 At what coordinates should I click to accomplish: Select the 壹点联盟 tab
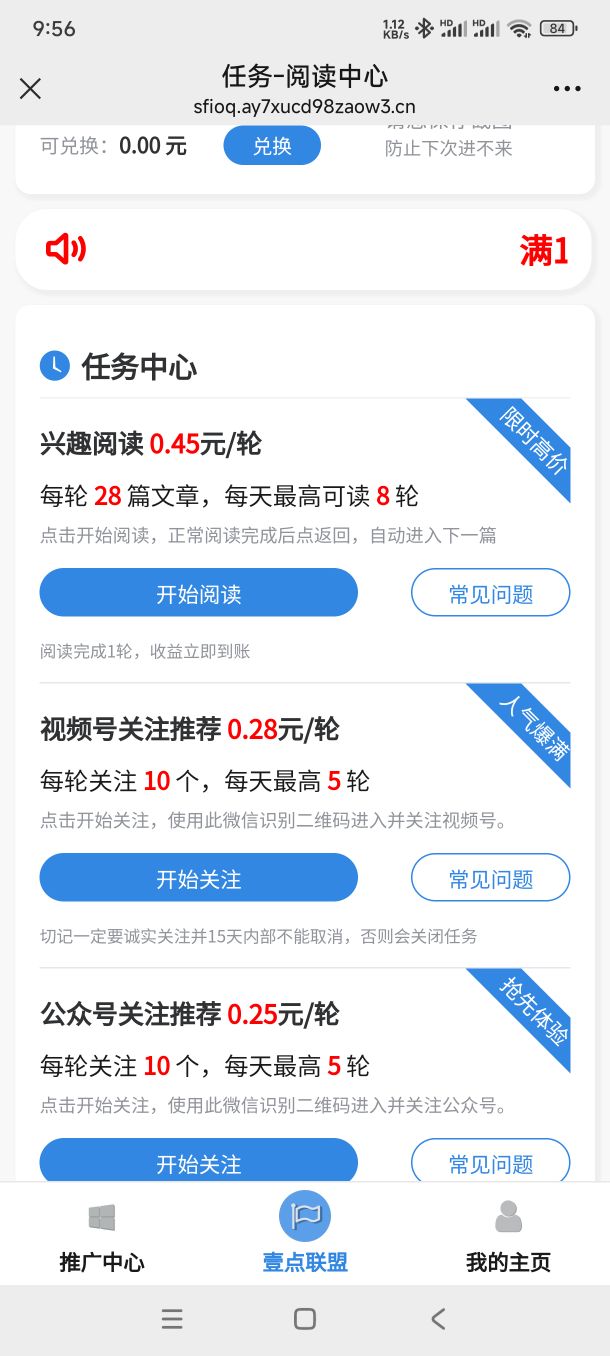305,1235
